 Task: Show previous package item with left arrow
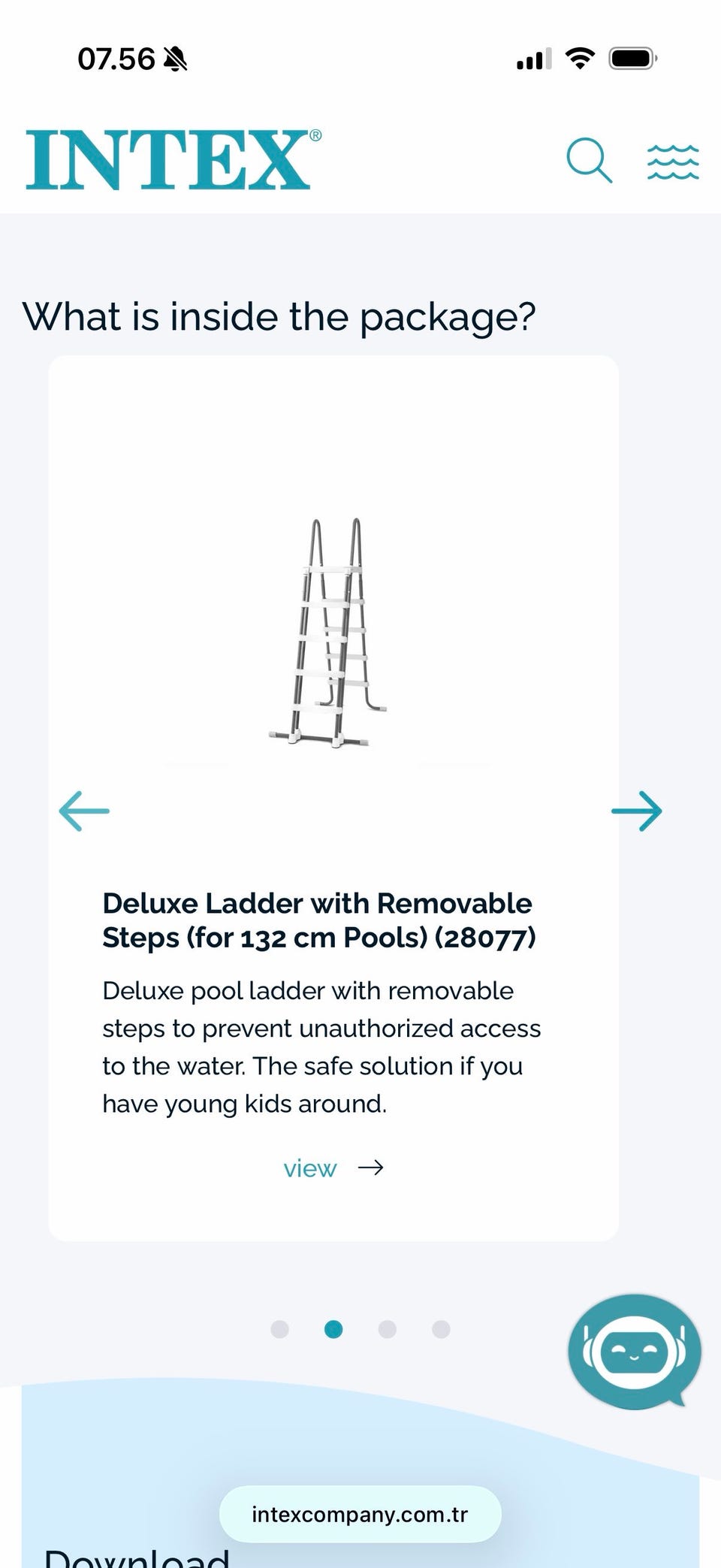[x=84, y=811]
